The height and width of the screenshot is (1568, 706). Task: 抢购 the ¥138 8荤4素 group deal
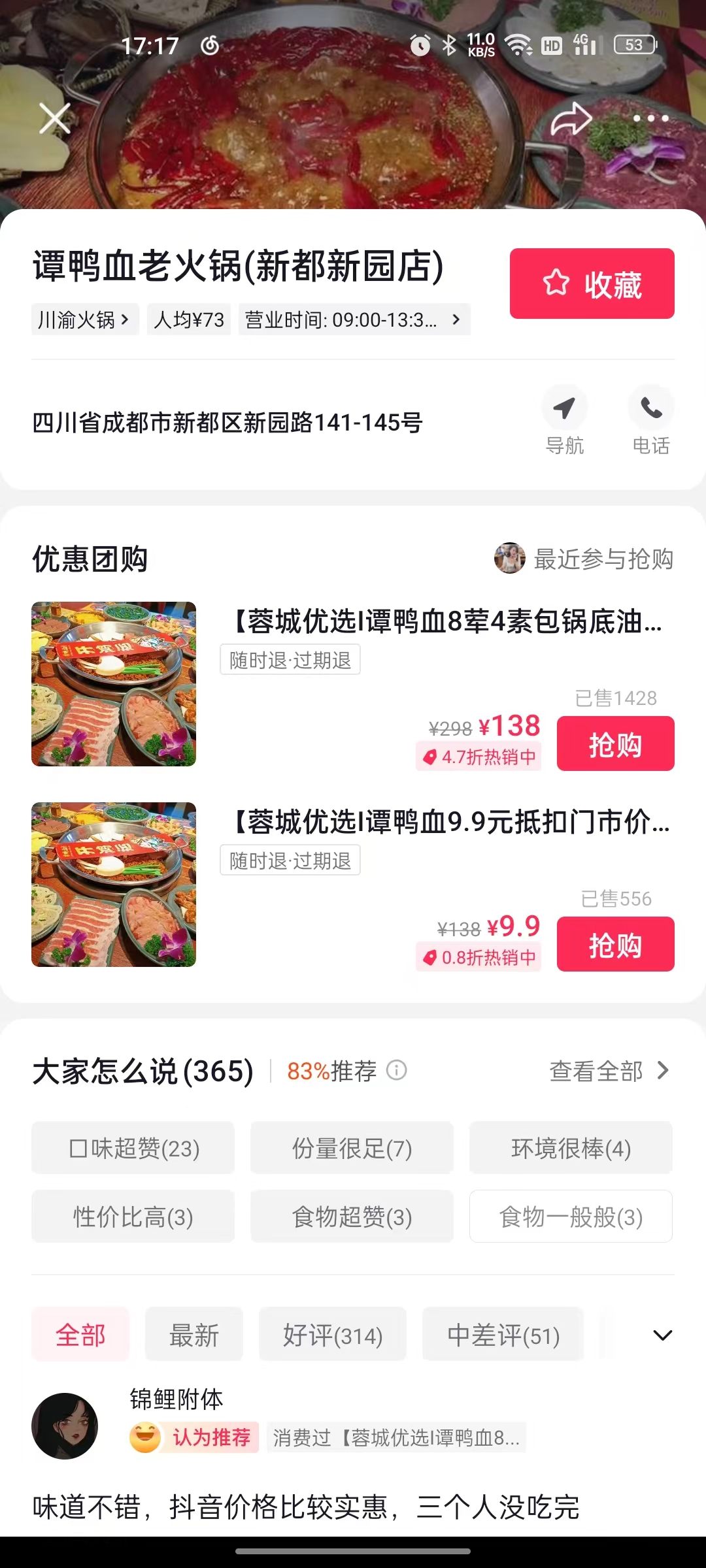point(615,744)
